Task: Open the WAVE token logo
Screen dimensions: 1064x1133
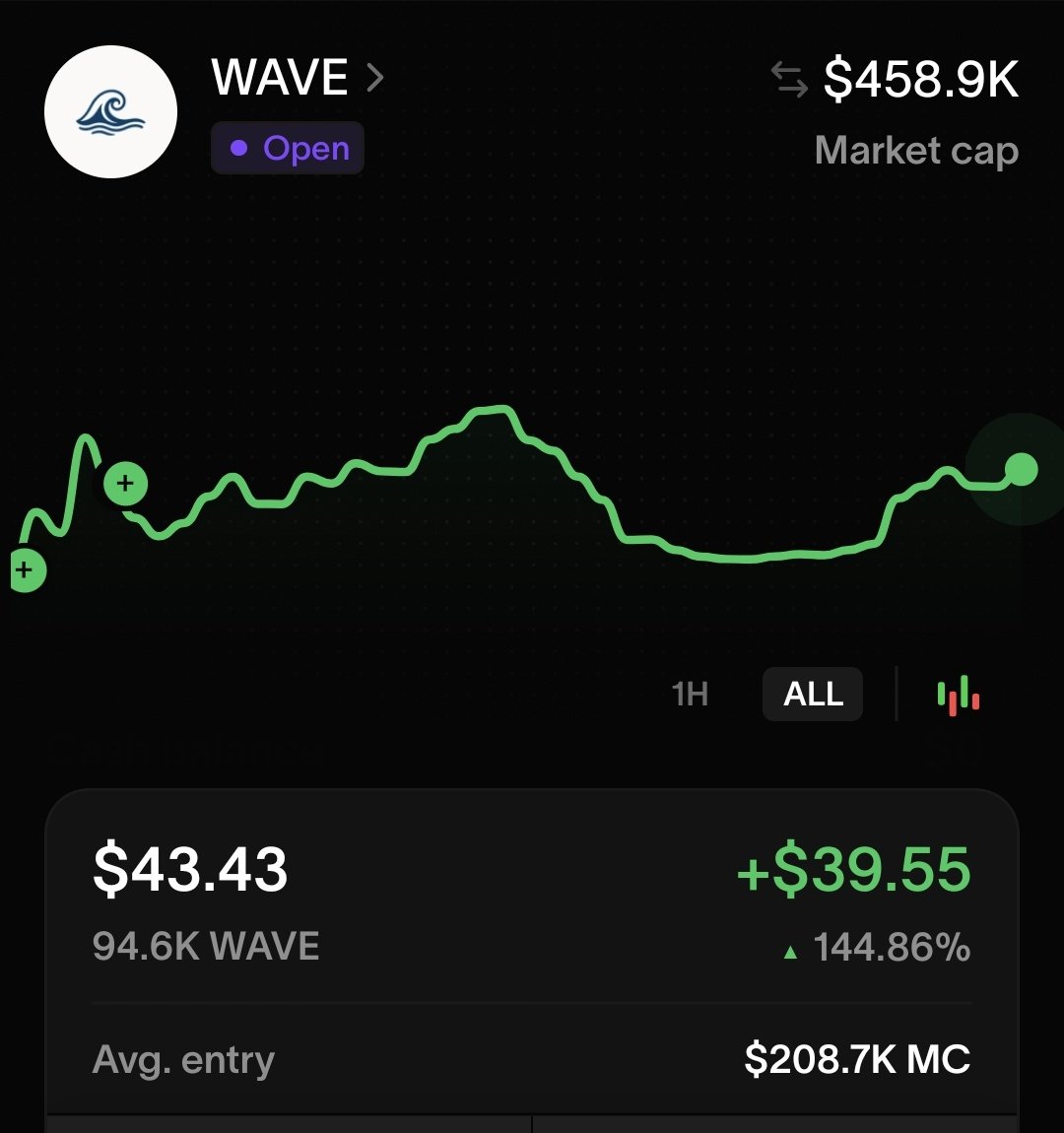Action: [110, 112]
